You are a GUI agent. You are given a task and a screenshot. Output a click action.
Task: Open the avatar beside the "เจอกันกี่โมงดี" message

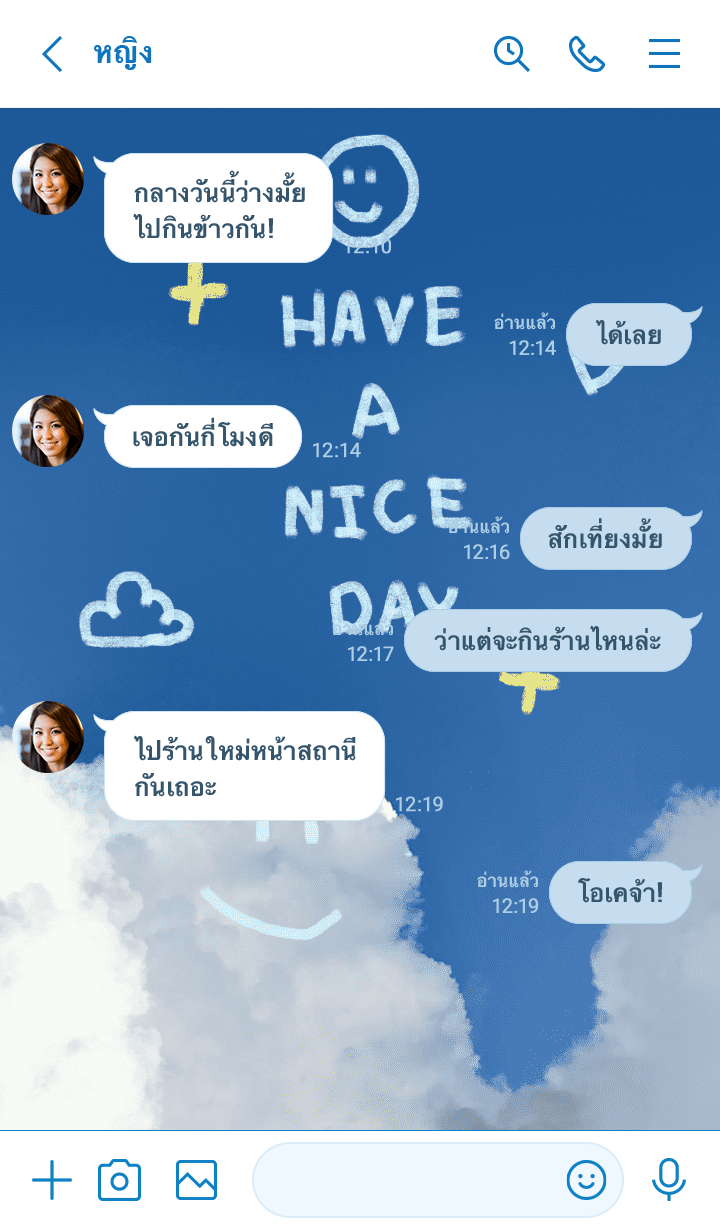coord(48,431)
